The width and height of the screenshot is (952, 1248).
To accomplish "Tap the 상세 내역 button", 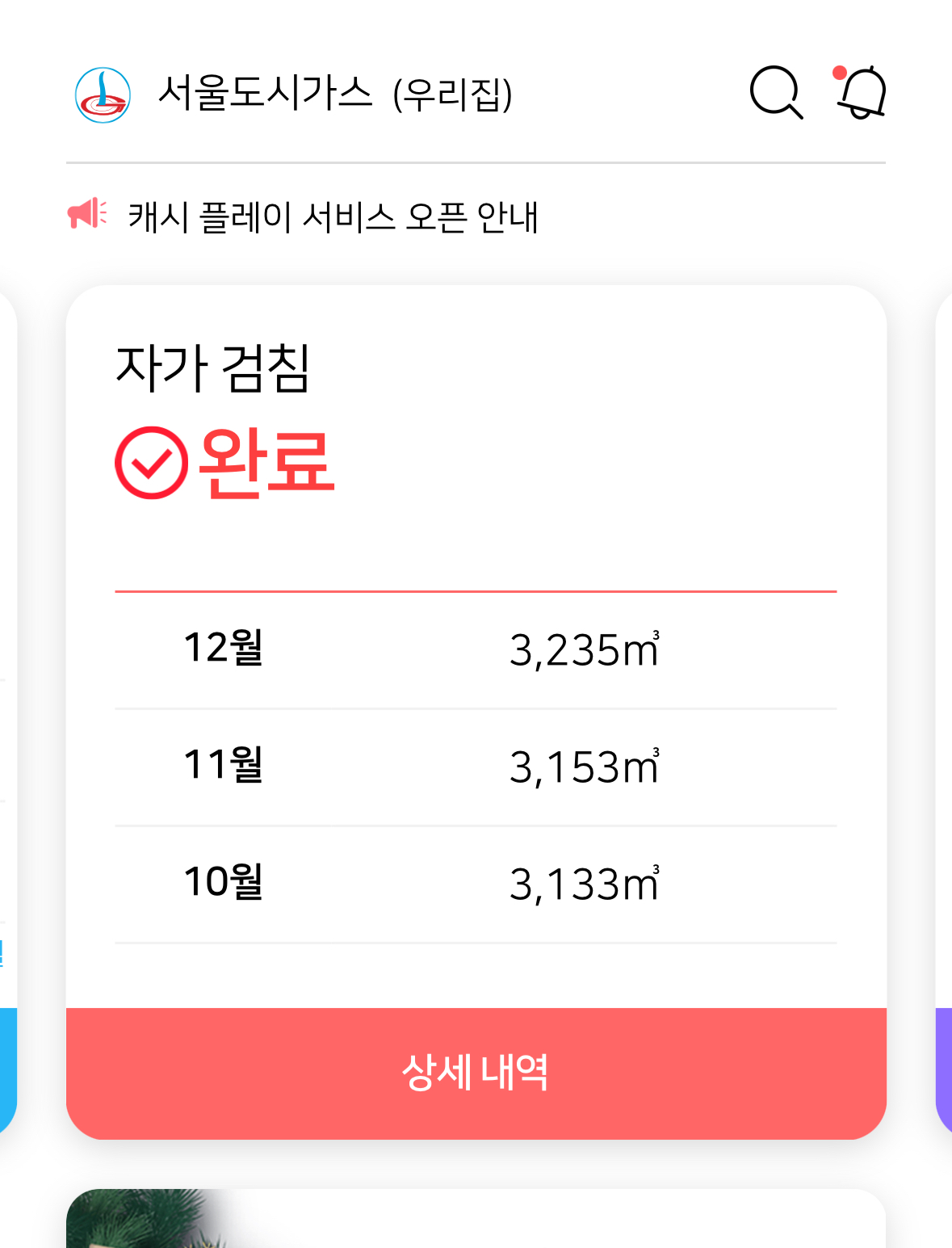I will [476, 1073].
